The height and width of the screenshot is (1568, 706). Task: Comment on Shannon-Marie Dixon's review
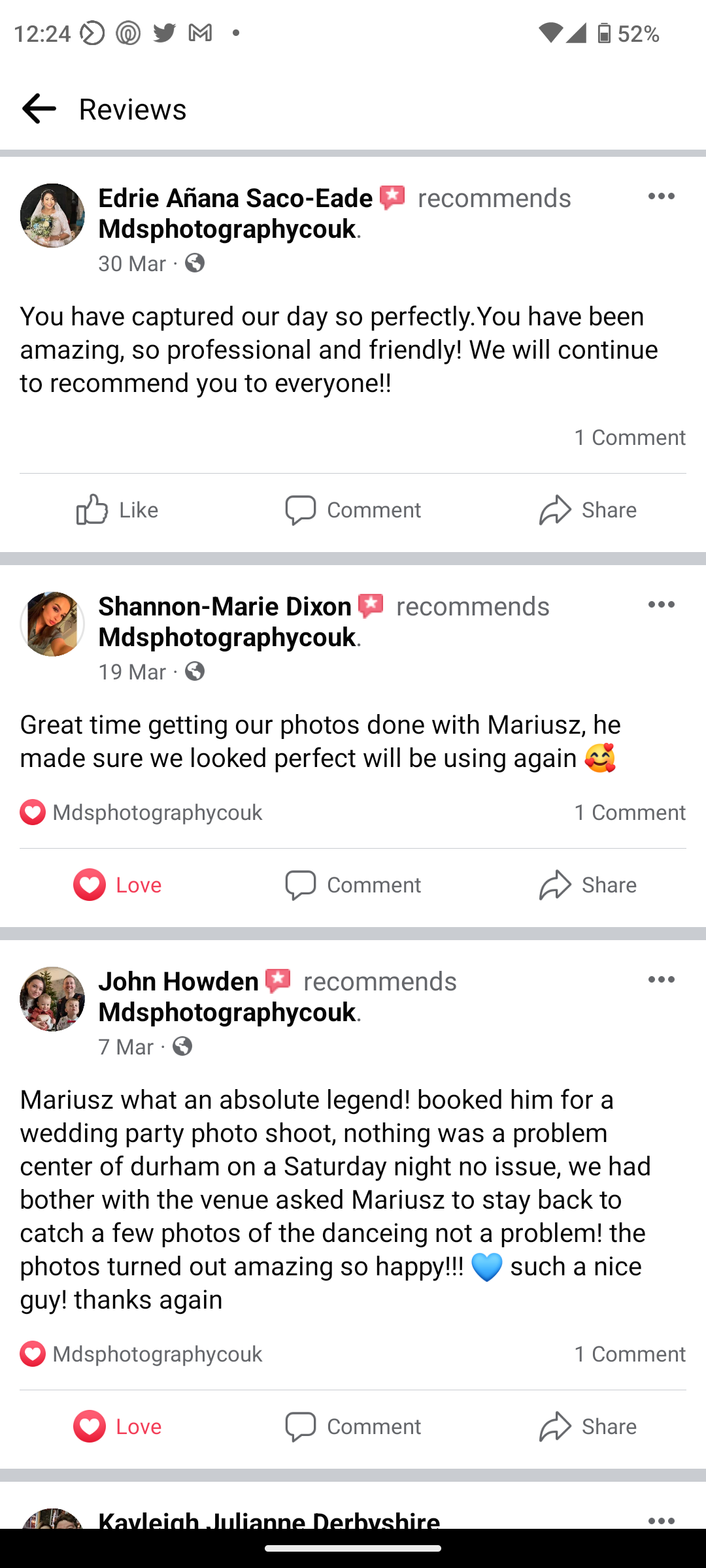pyautogui.click(x=353, y=885)
